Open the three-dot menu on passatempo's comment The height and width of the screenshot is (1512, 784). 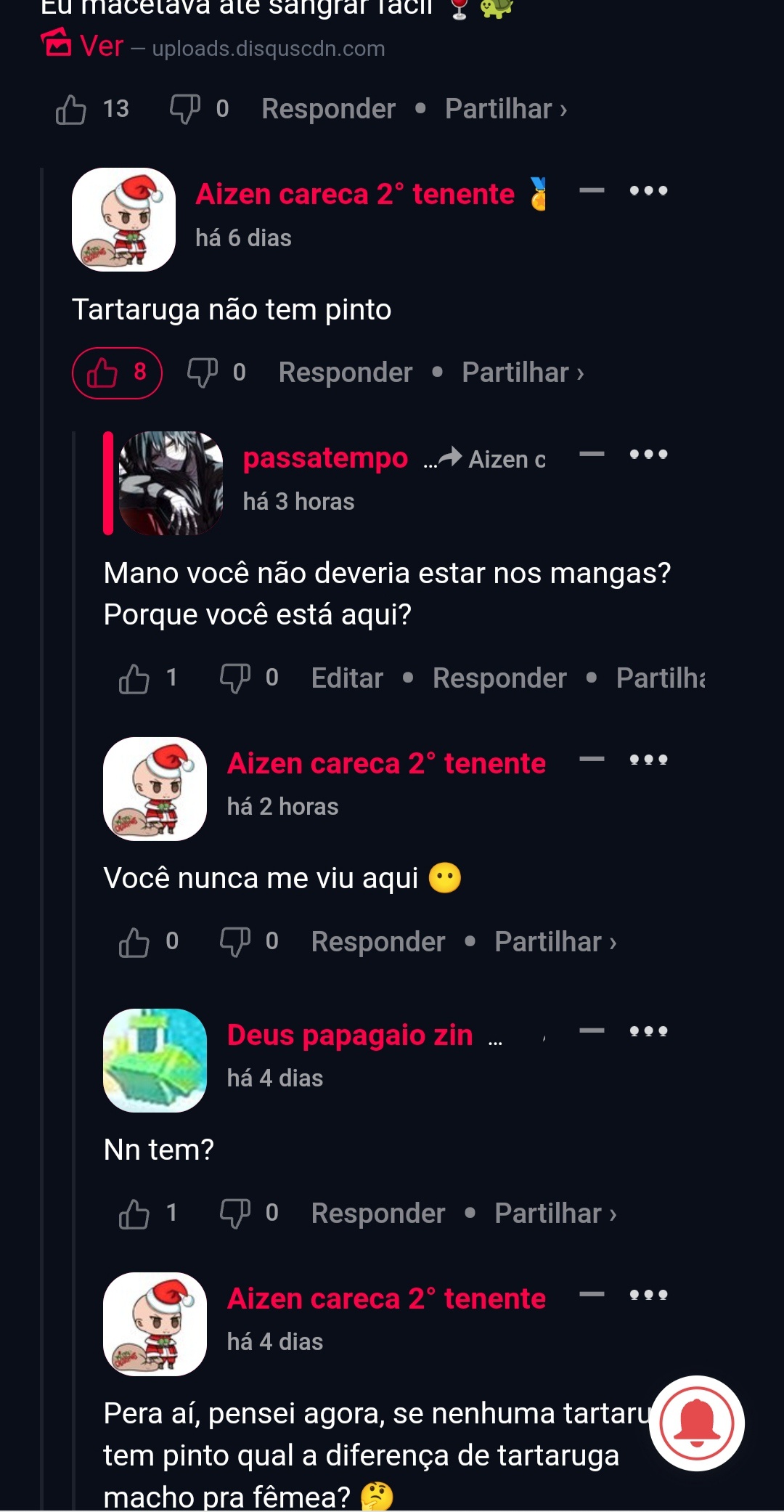coord(648,455)
